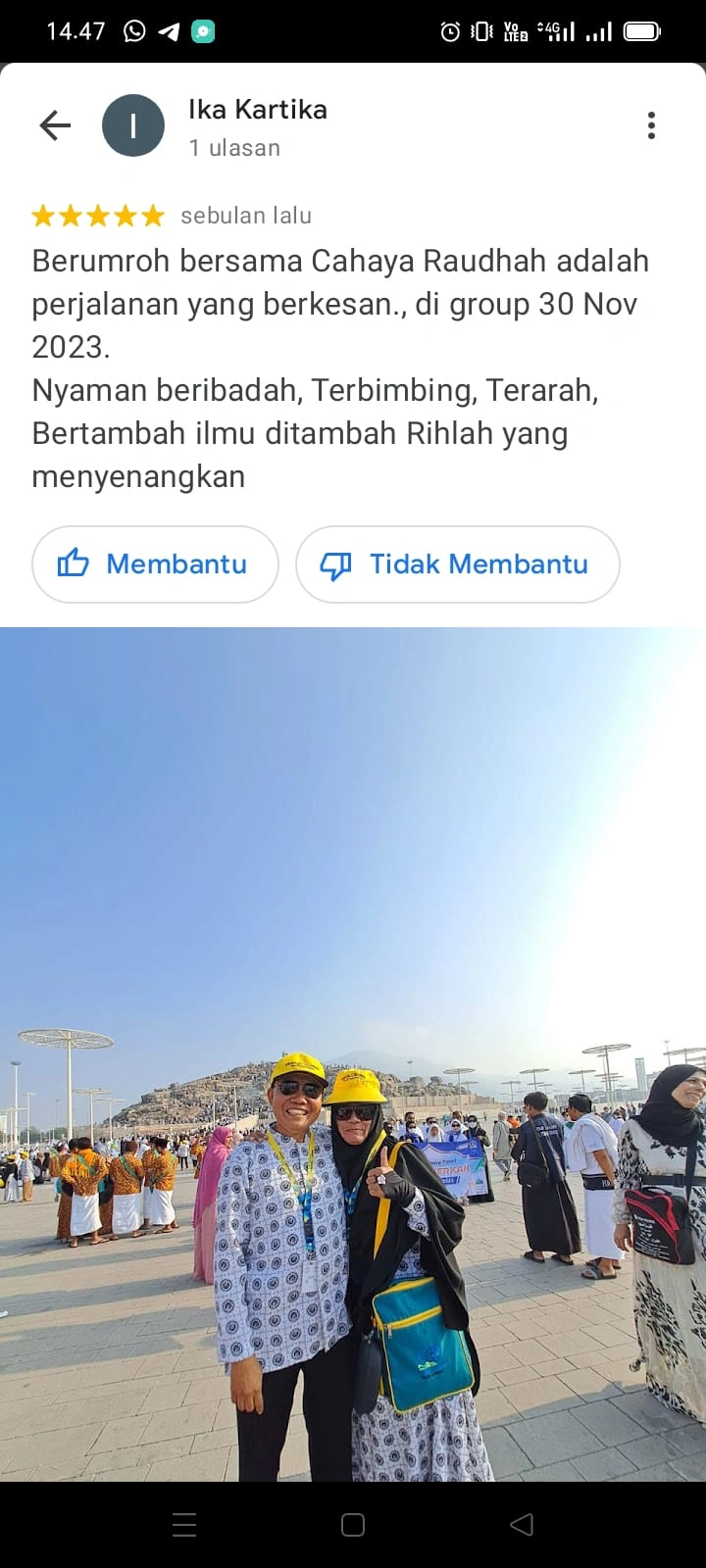Screen dimensions: 706x1568
Task: Select Tidak Membantu for this review
Action: pos(457,563)
